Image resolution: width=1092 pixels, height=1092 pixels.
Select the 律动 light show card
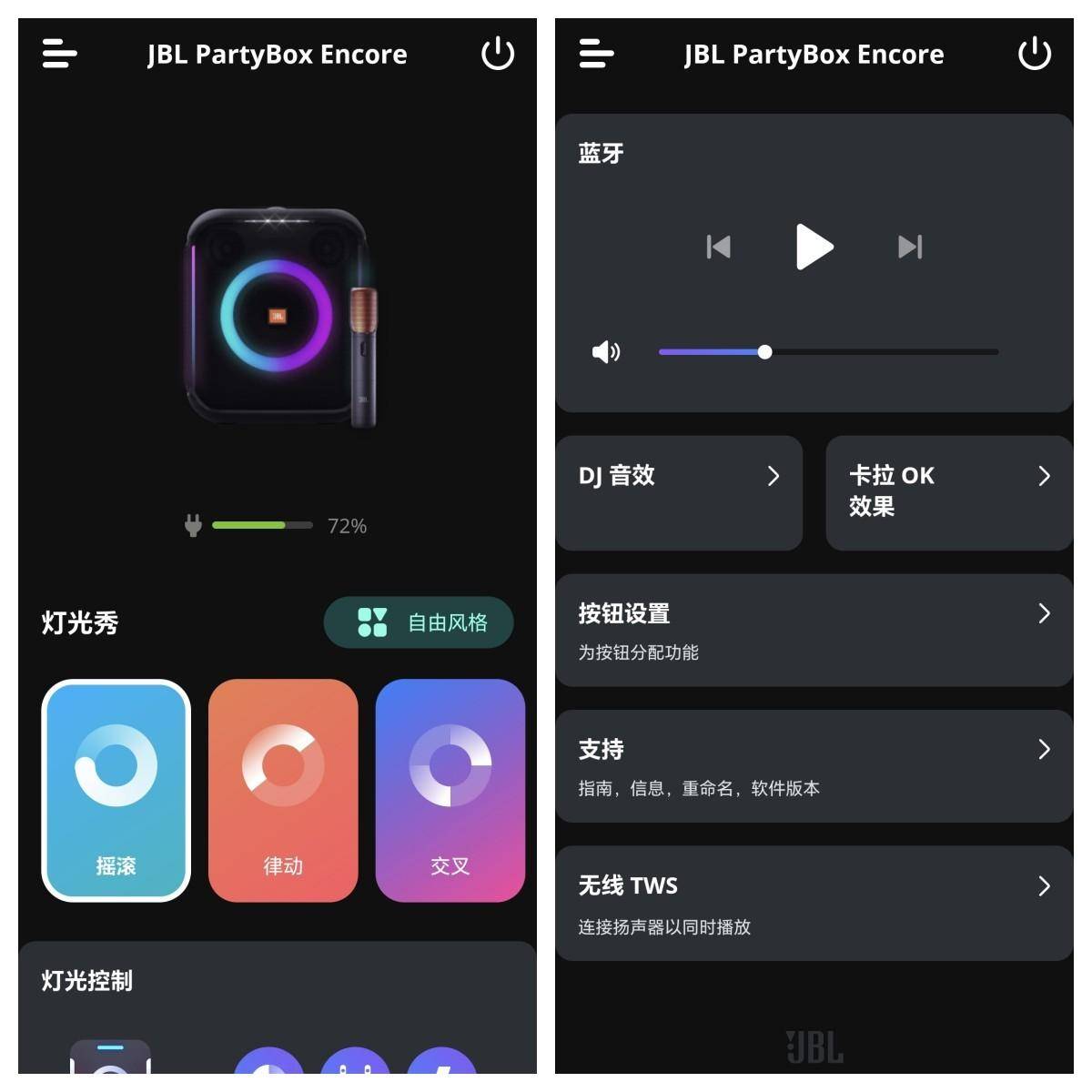pyautogui.click(x=283, y=790)
